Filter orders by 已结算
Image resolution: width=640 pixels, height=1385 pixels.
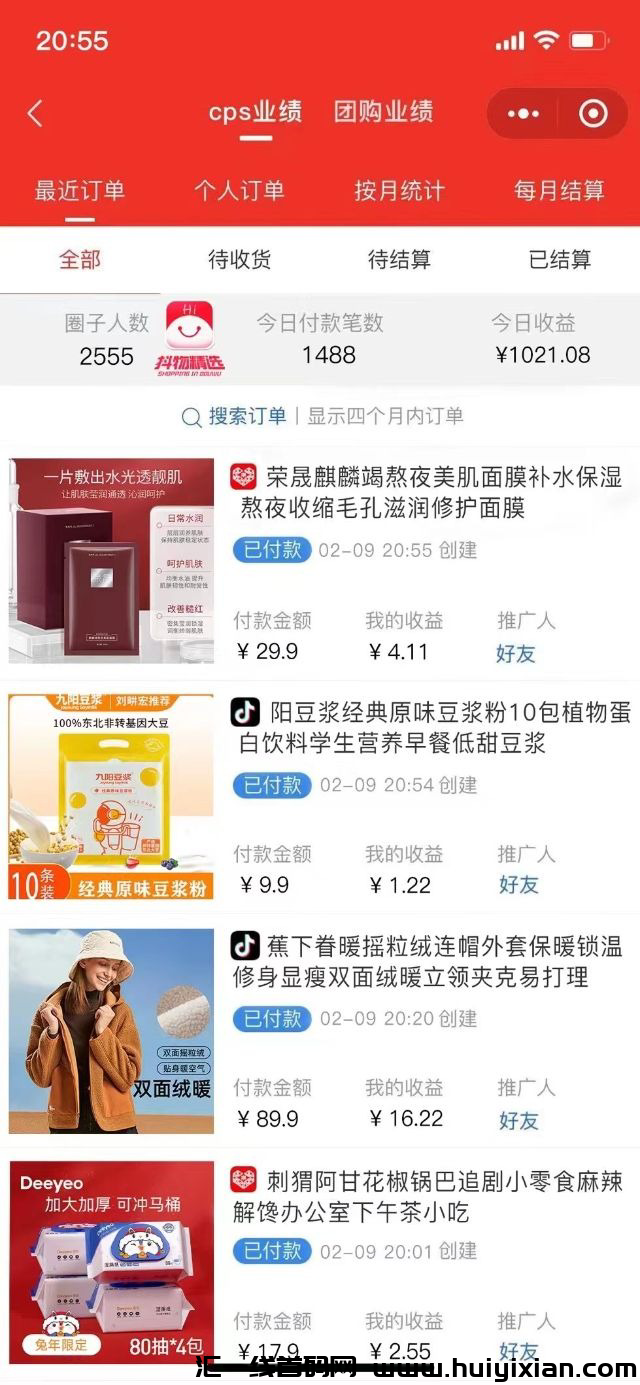559,260
